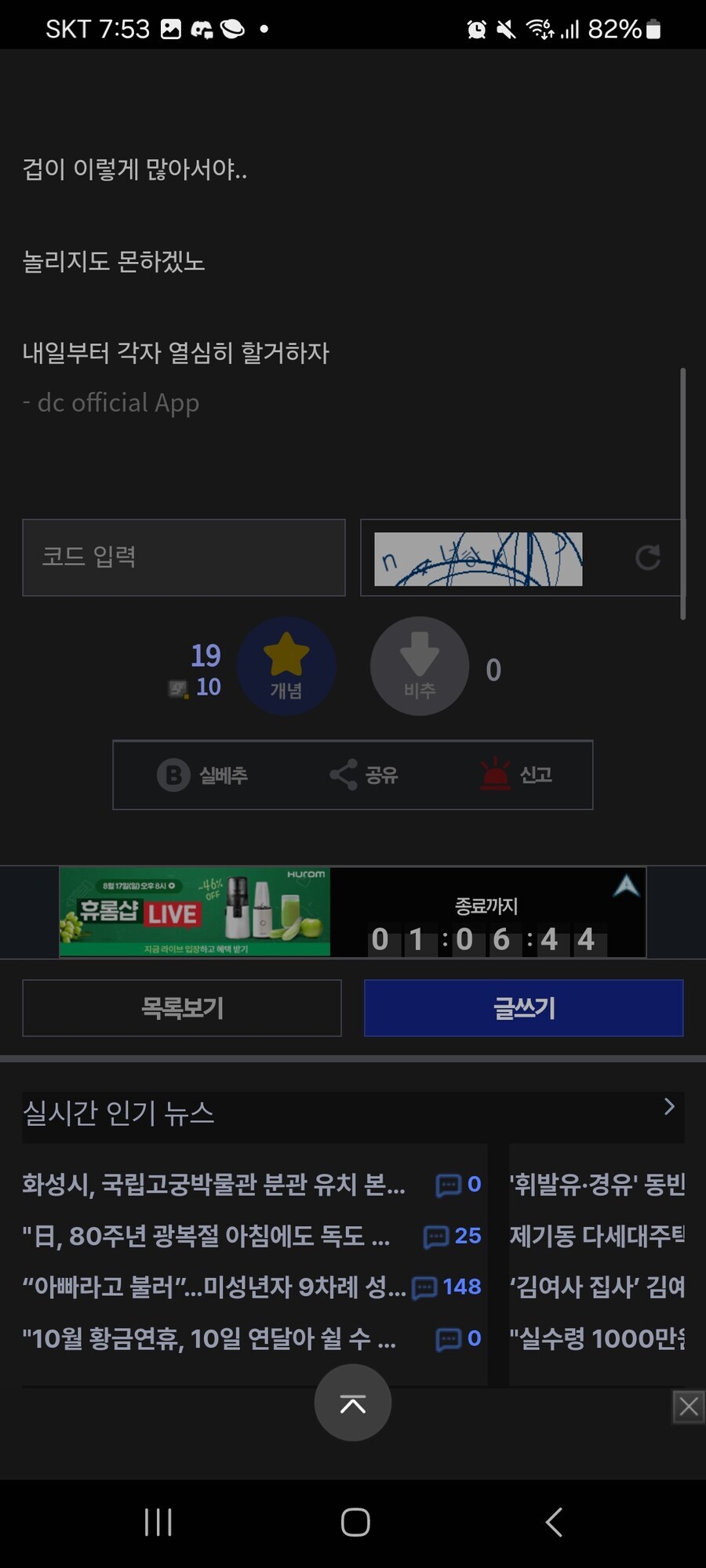Click inside the 코드 입력 captcha field
The height and width of the screenshot is (1568, 706).
184,557
